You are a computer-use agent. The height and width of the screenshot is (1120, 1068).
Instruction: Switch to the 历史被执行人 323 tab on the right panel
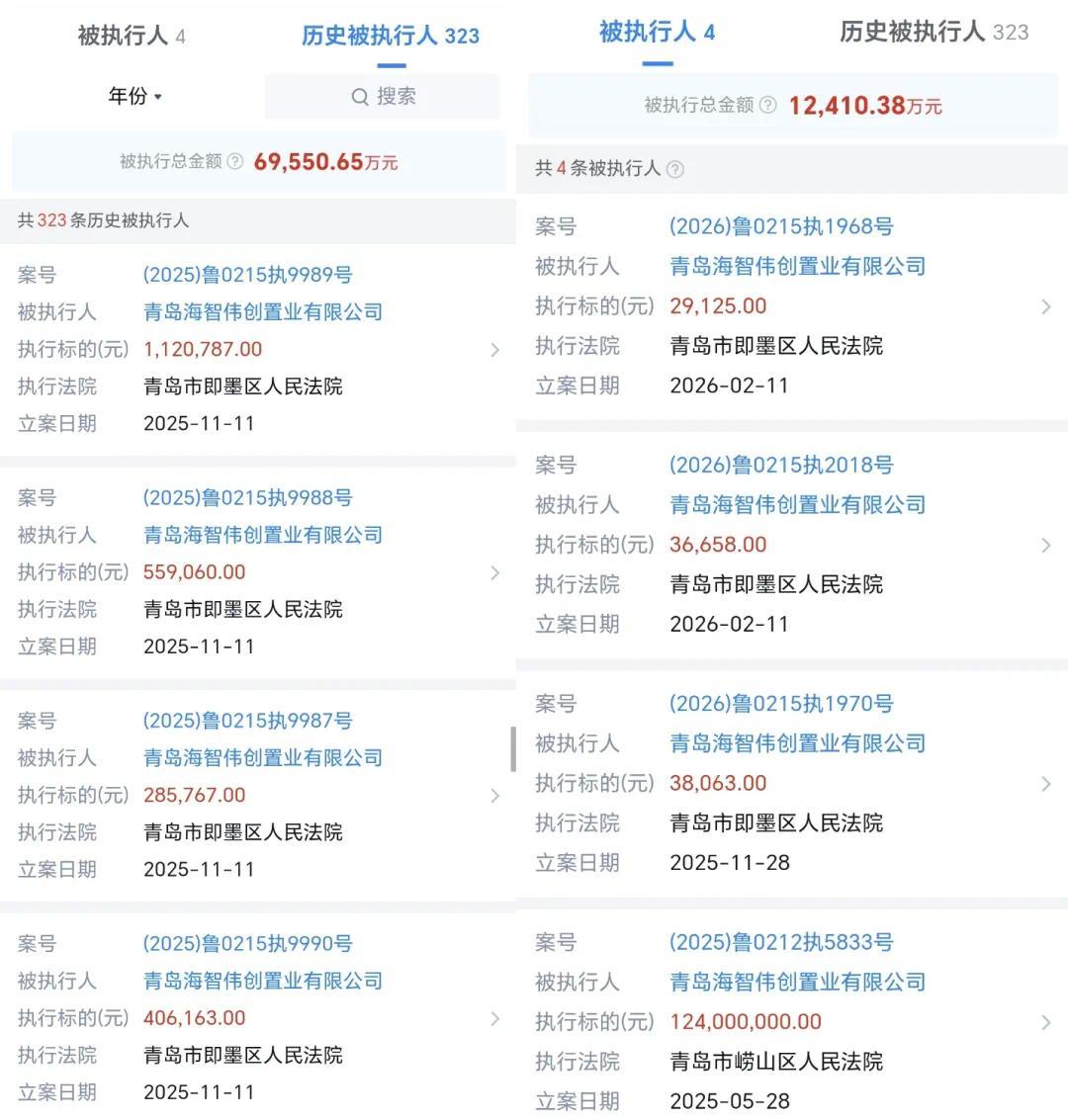[934, 31]
